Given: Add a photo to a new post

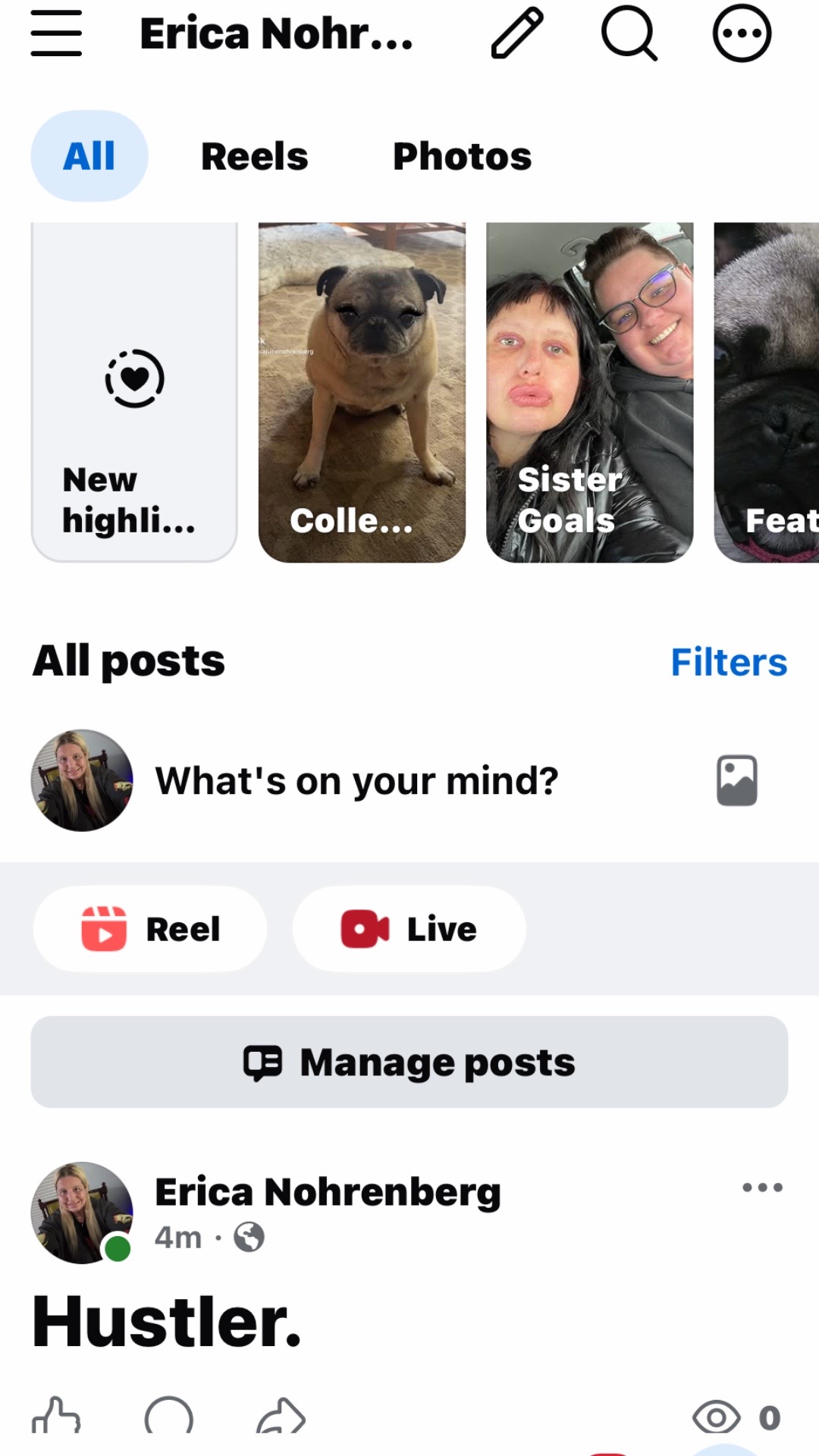Looking at the screenshot, I should (x=737, y=780).
